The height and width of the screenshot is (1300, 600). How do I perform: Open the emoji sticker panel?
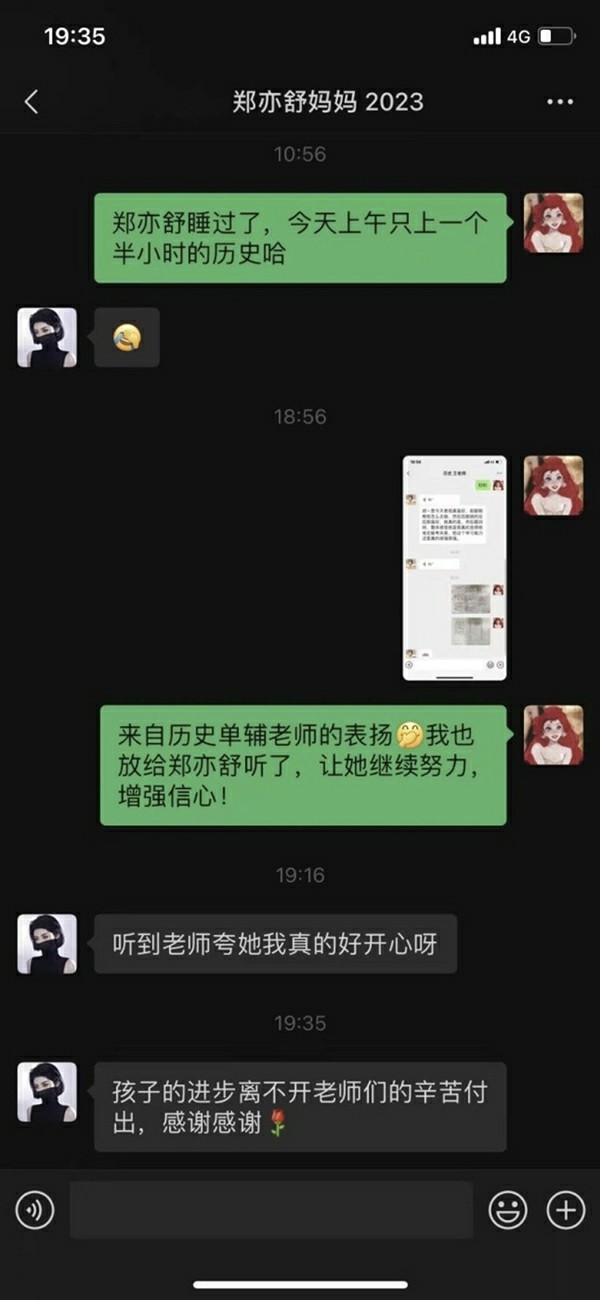coord(508,1211)
